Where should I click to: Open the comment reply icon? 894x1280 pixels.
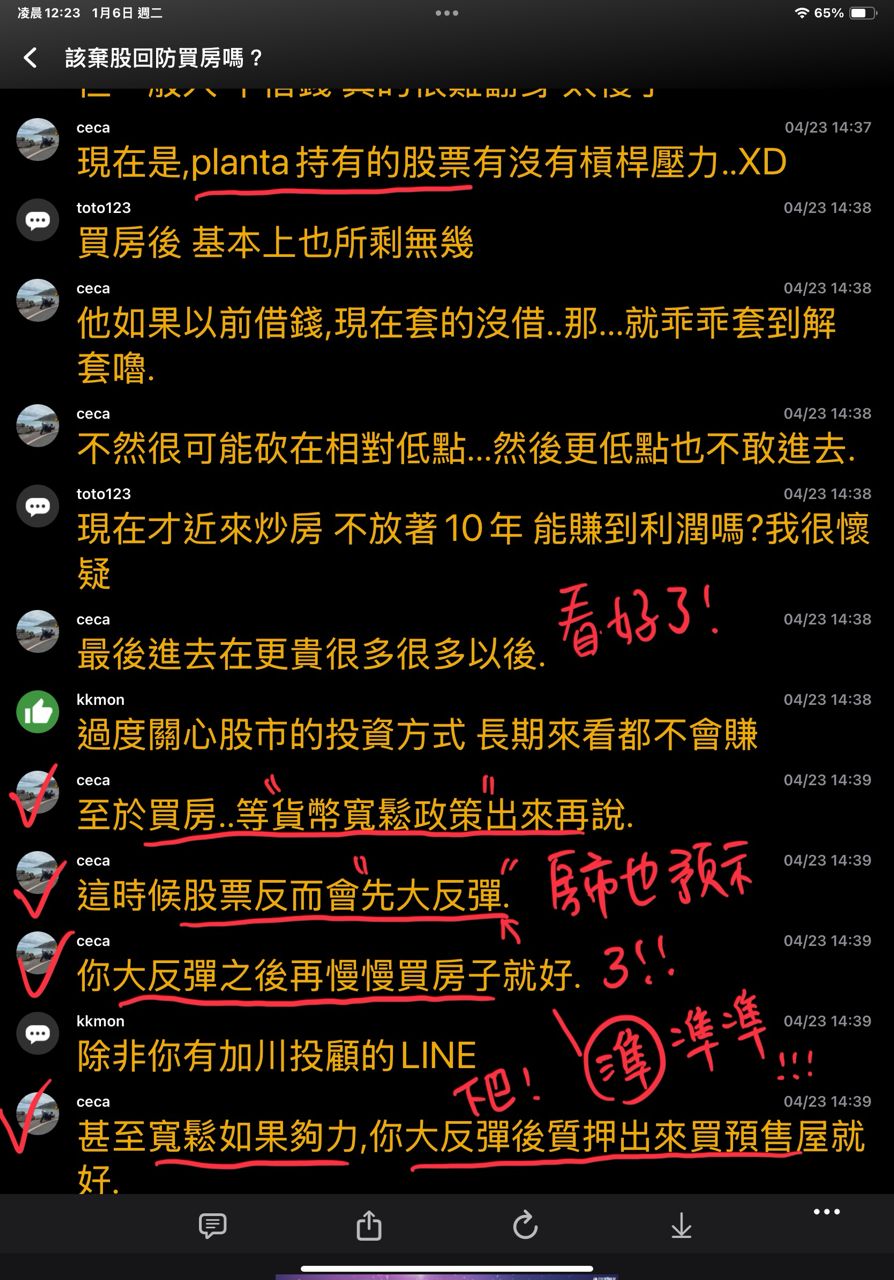point(212,1225)
